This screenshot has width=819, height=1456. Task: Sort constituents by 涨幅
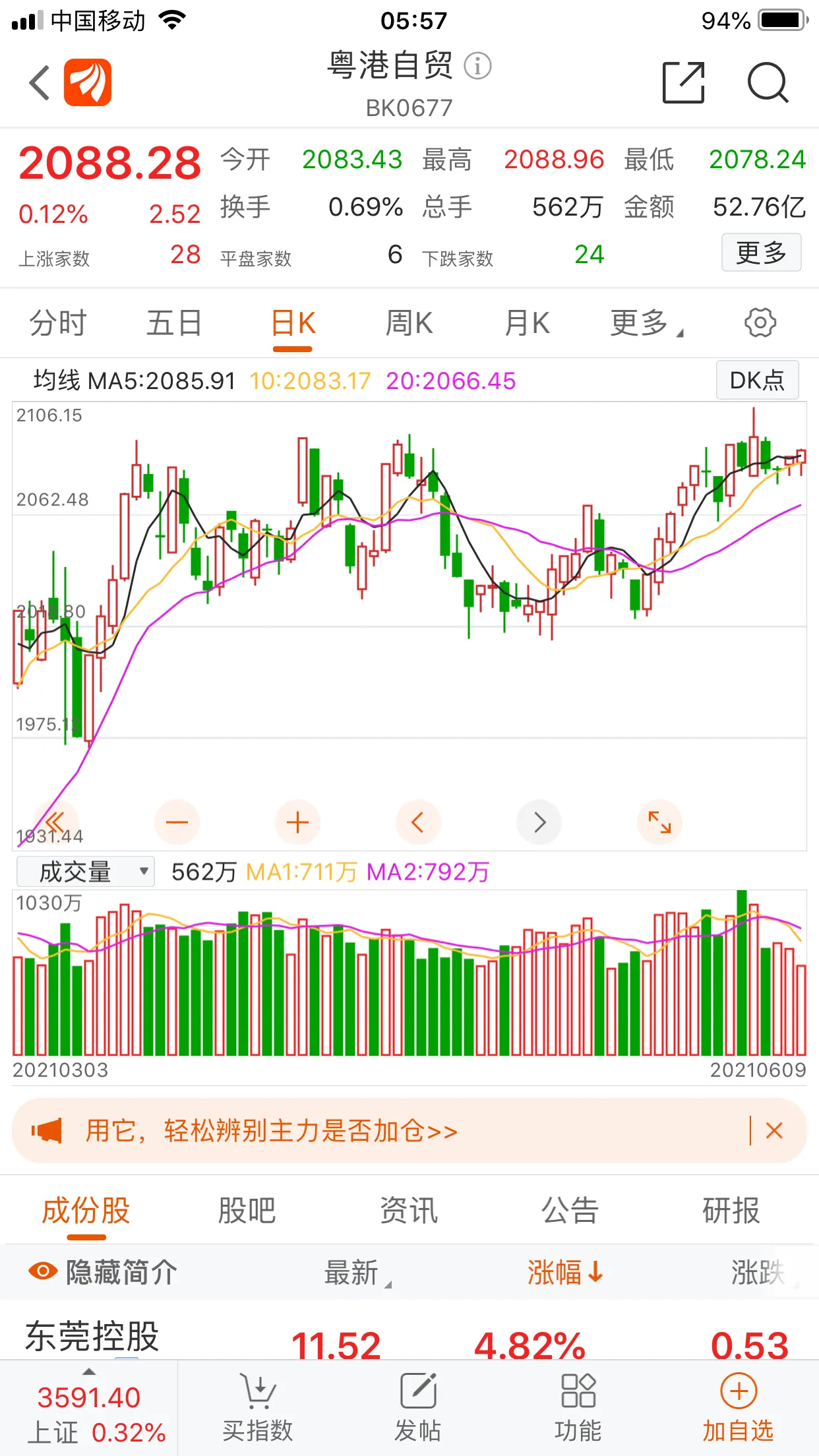564,1272
